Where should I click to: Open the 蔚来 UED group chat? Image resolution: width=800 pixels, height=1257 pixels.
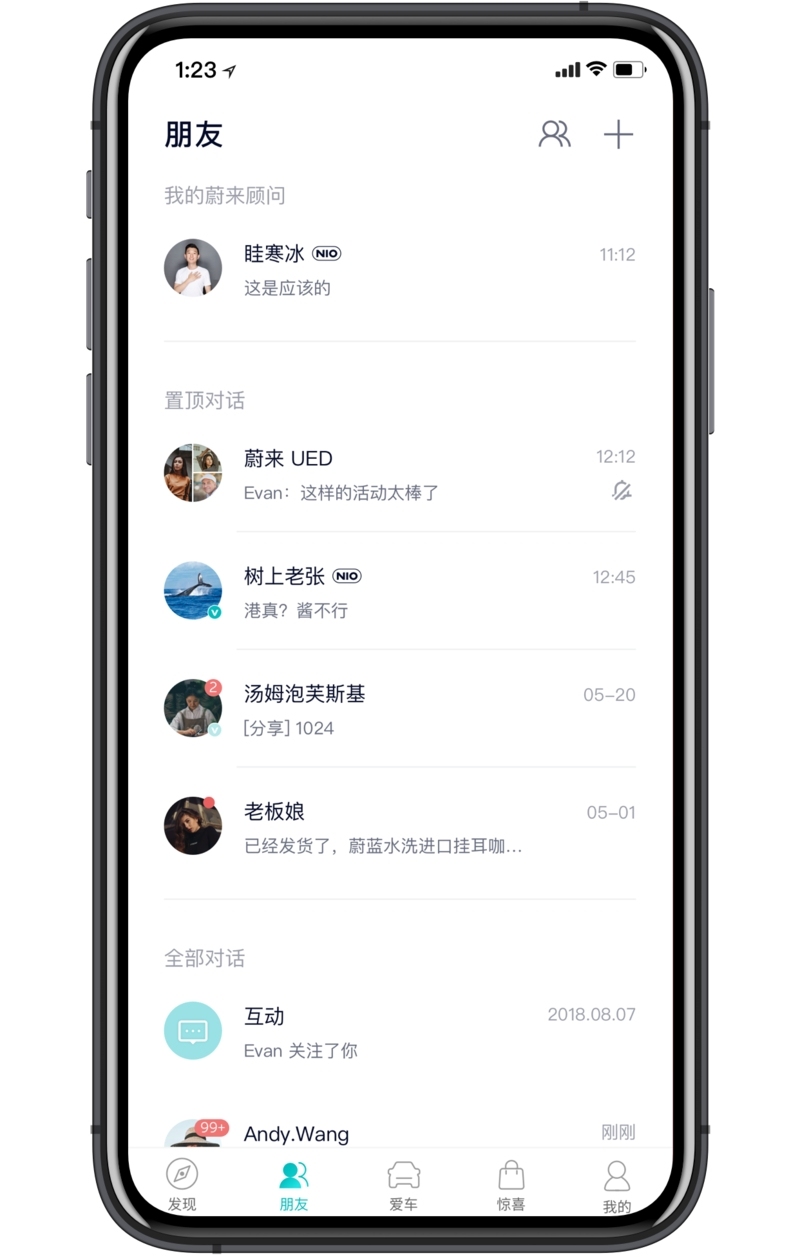pos(400,474)
